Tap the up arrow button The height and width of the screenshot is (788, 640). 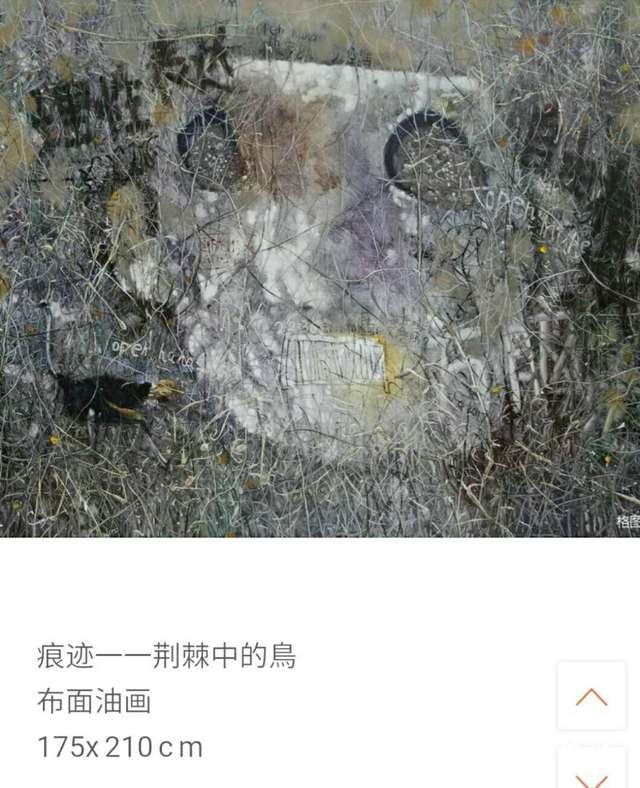click(x=592, y=696)
